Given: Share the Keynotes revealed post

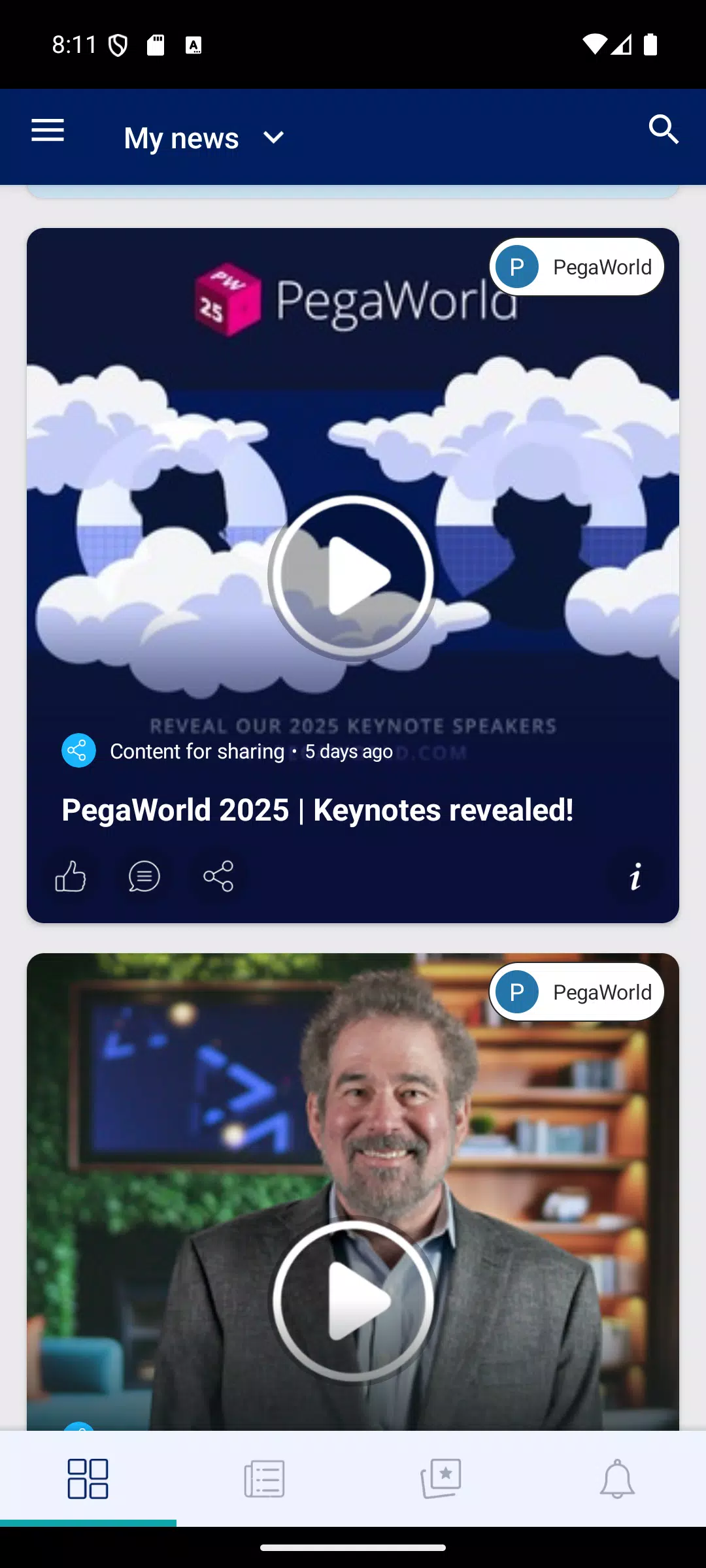Looking at the screenshot, I should [x=218, y=876].
